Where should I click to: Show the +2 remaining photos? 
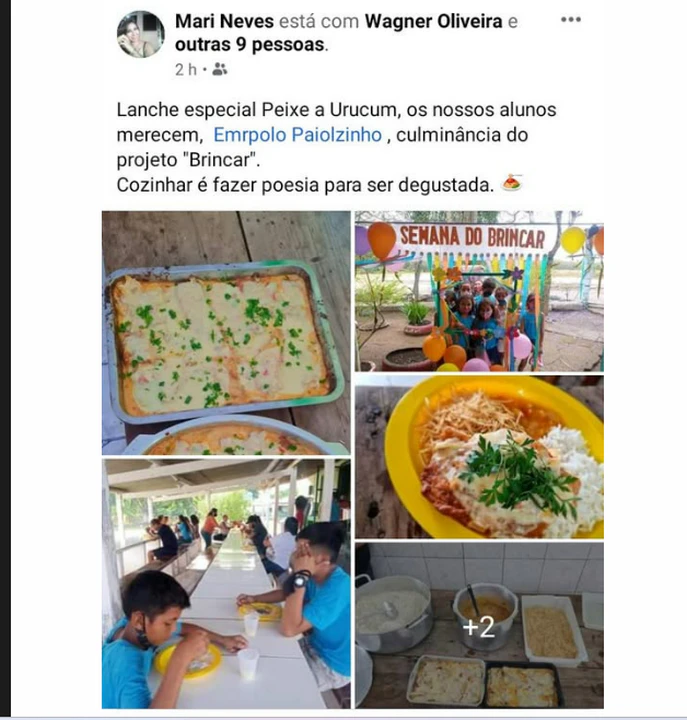click(479, 626)
